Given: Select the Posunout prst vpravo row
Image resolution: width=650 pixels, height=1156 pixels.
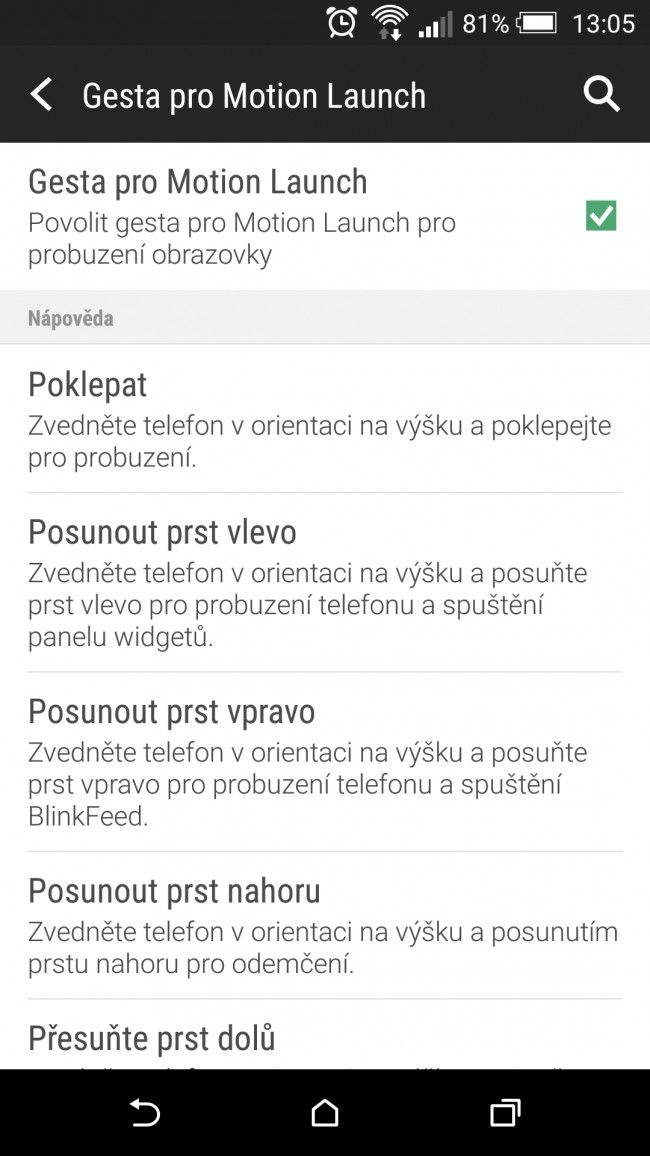Looking at the screenshot, I should point(325,762).
